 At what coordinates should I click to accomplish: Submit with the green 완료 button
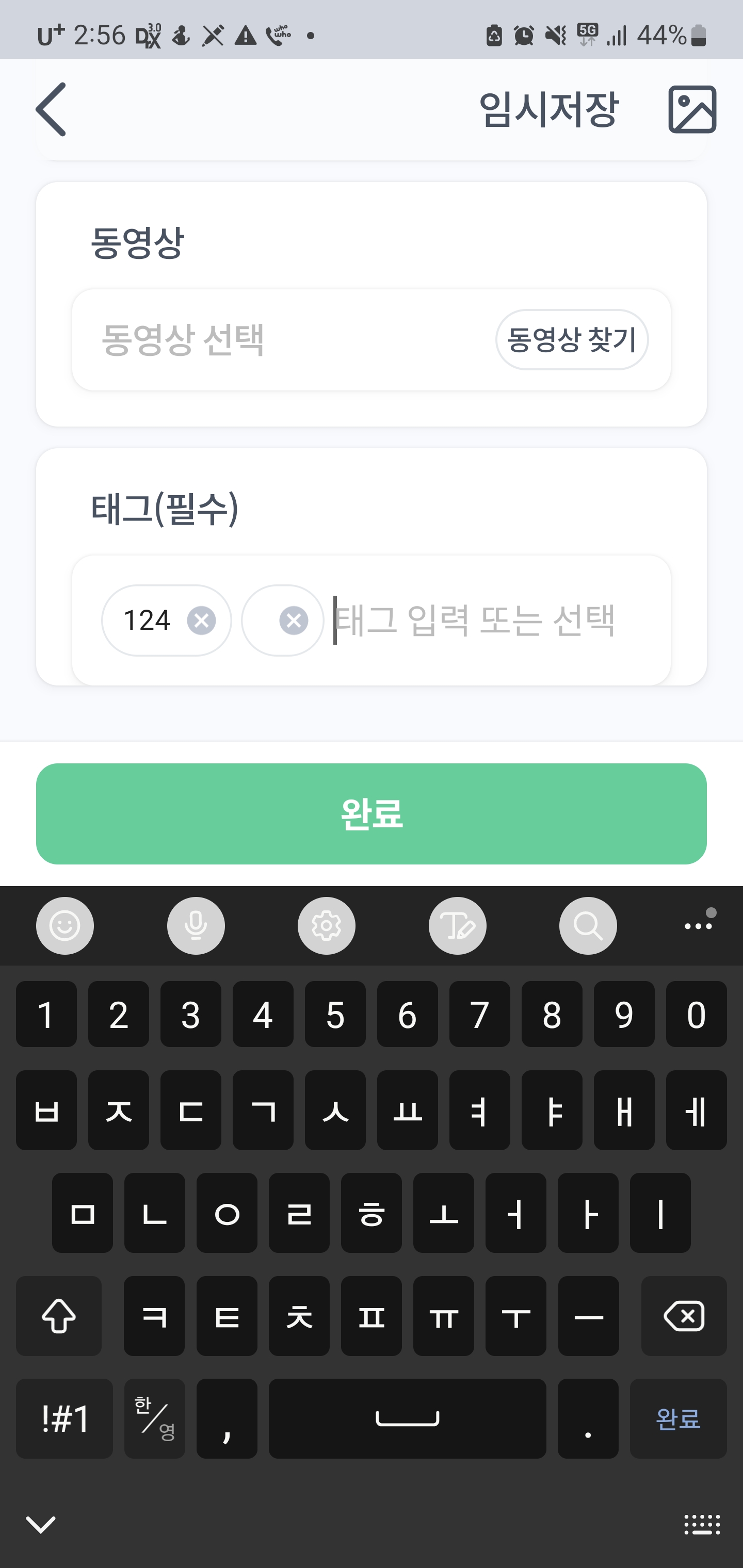pos(372,814)
